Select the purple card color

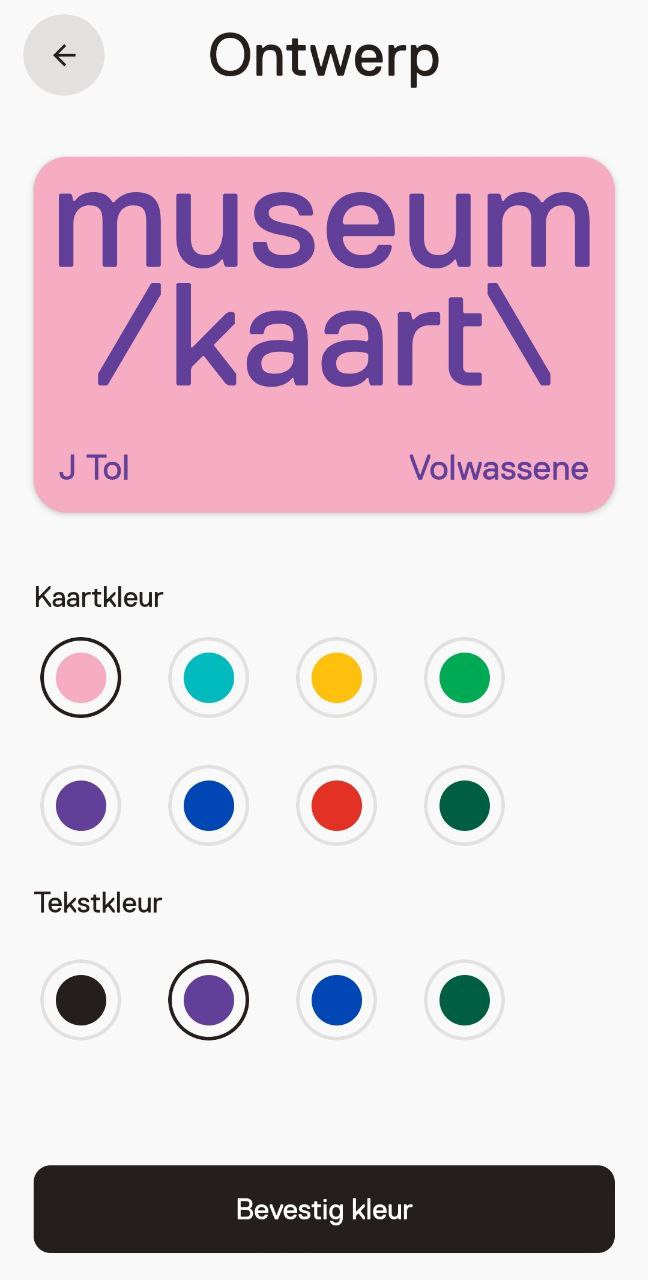click(81, 805)
